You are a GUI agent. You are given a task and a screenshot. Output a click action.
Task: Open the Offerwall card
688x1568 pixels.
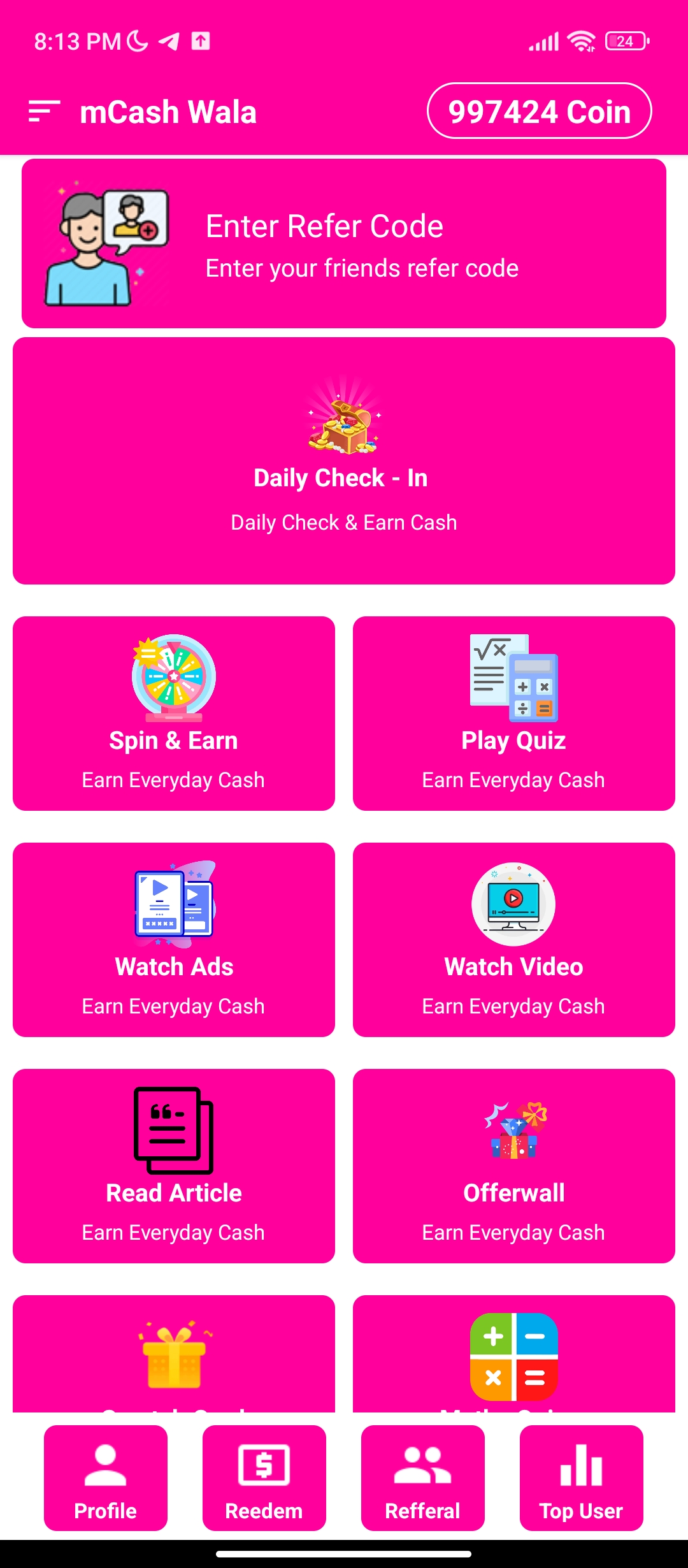514,1166
